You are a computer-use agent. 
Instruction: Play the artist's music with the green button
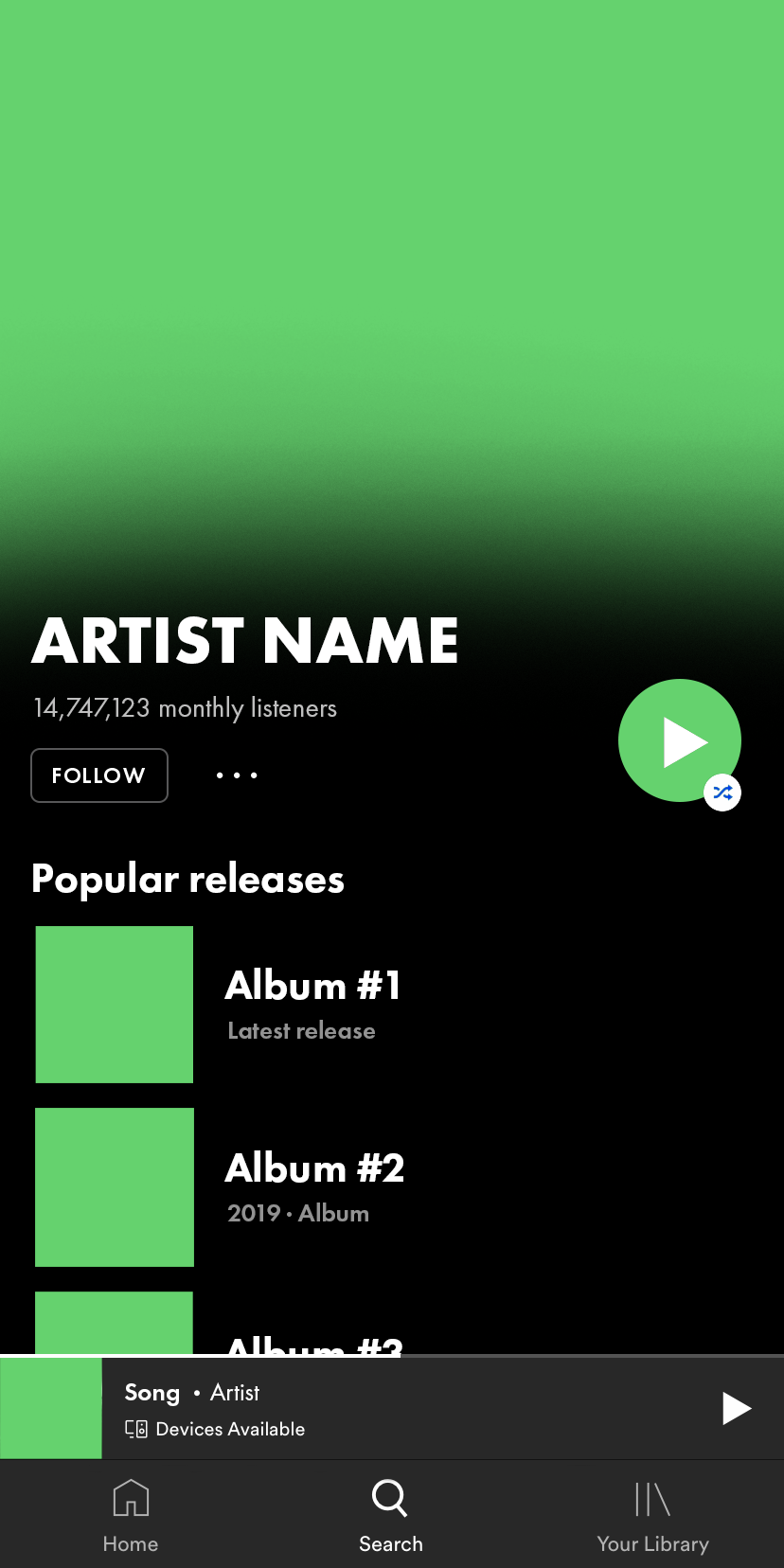click(x=679, y=740)
